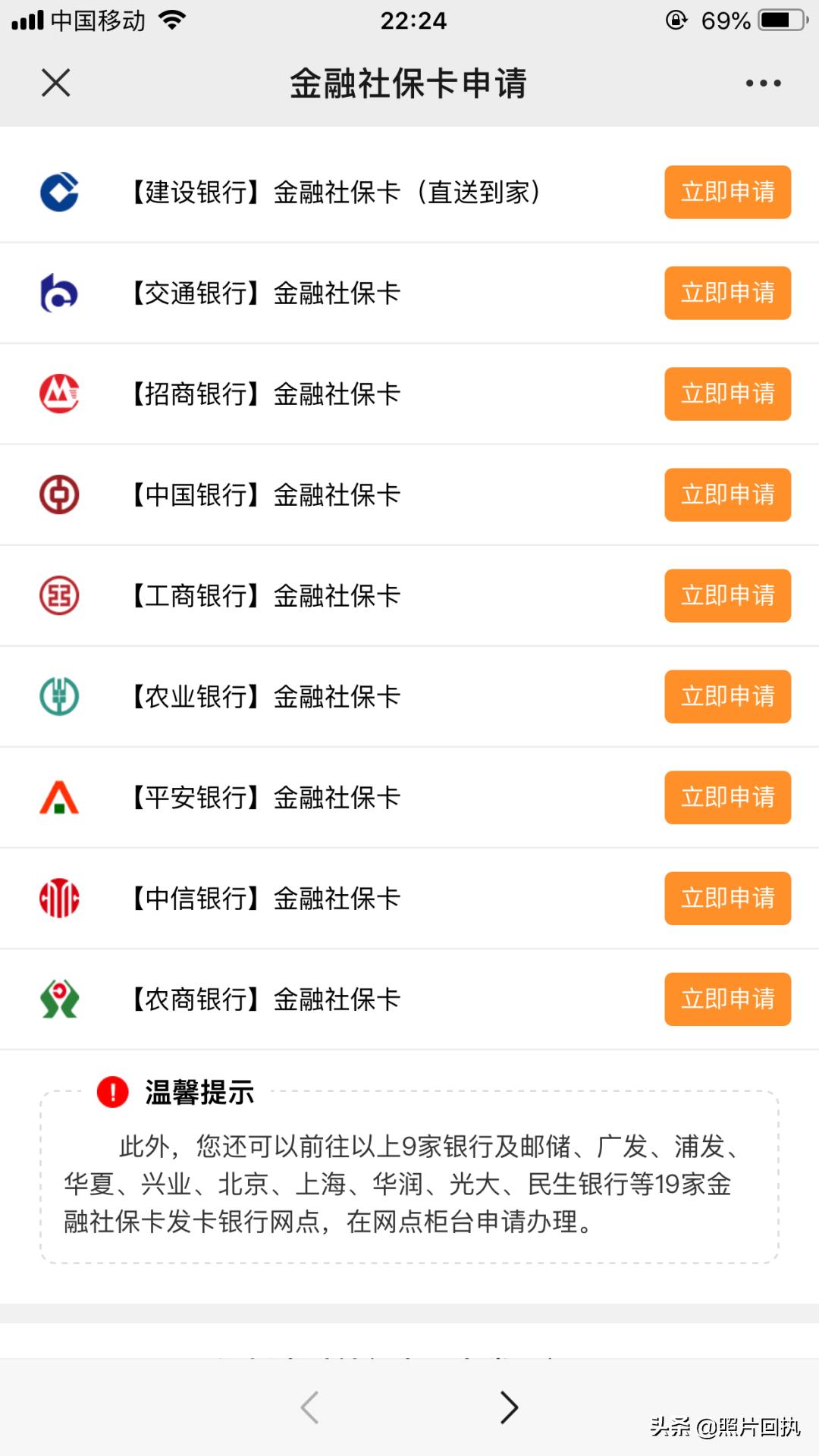Click the 平安银行 logo icon
Viewport: 819px width, 1456px height.
(57, 798)
